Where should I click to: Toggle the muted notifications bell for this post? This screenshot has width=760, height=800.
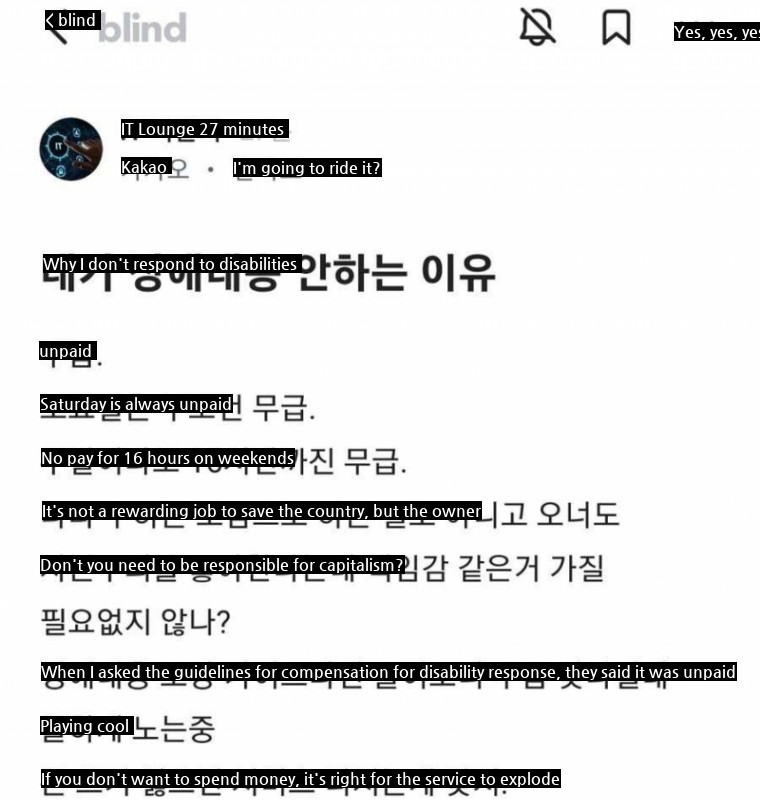coord(537,27)
